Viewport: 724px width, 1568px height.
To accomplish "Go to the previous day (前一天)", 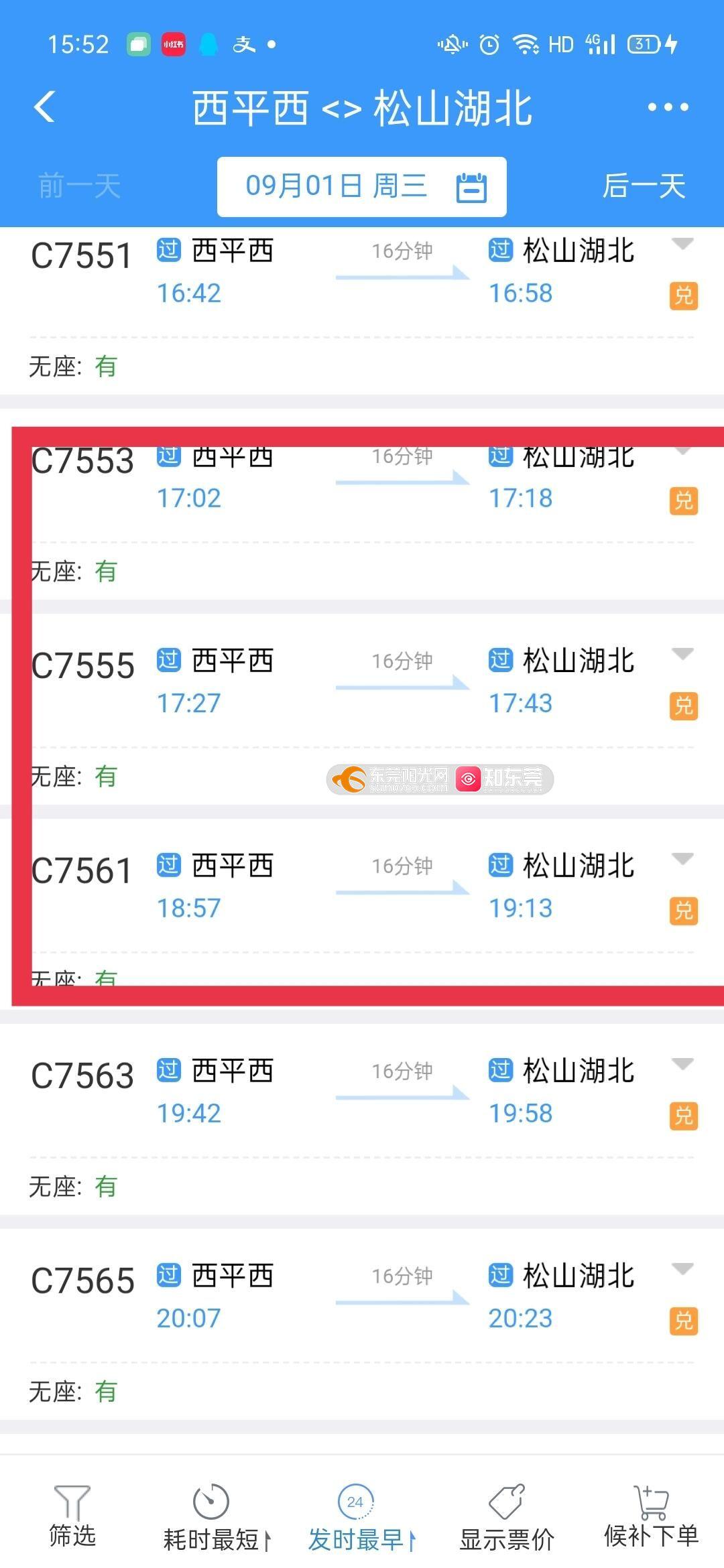I will pos(79,186).
